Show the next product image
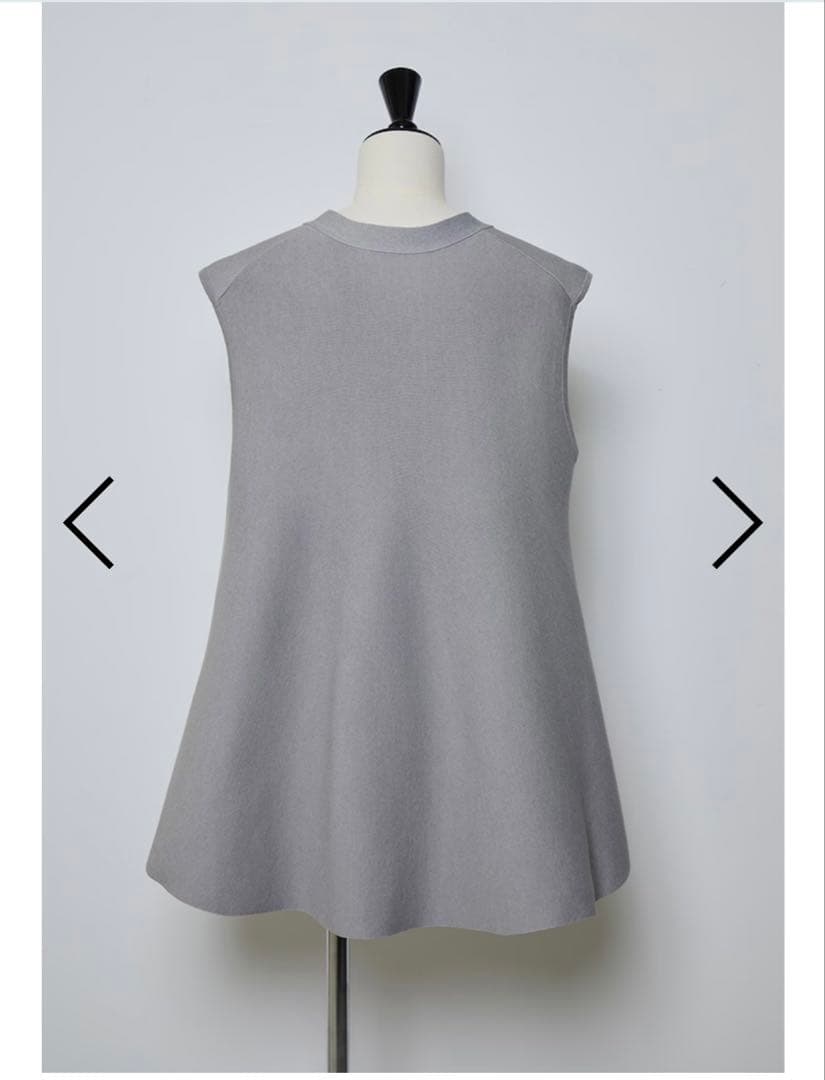The image size is (825, 1080). [x=737, y=522]
